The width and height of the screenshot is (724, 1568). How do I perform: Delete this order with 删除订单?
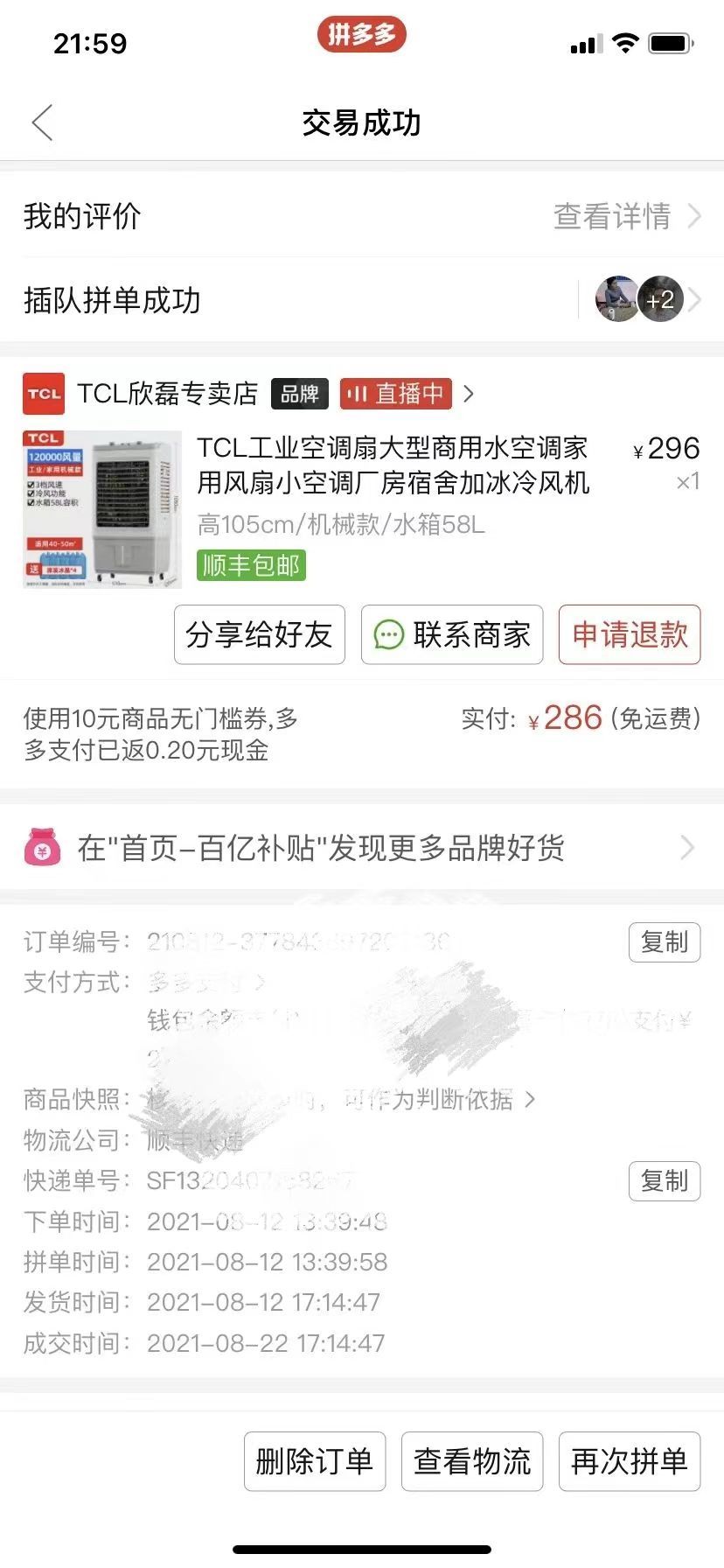coord(315,1461)
